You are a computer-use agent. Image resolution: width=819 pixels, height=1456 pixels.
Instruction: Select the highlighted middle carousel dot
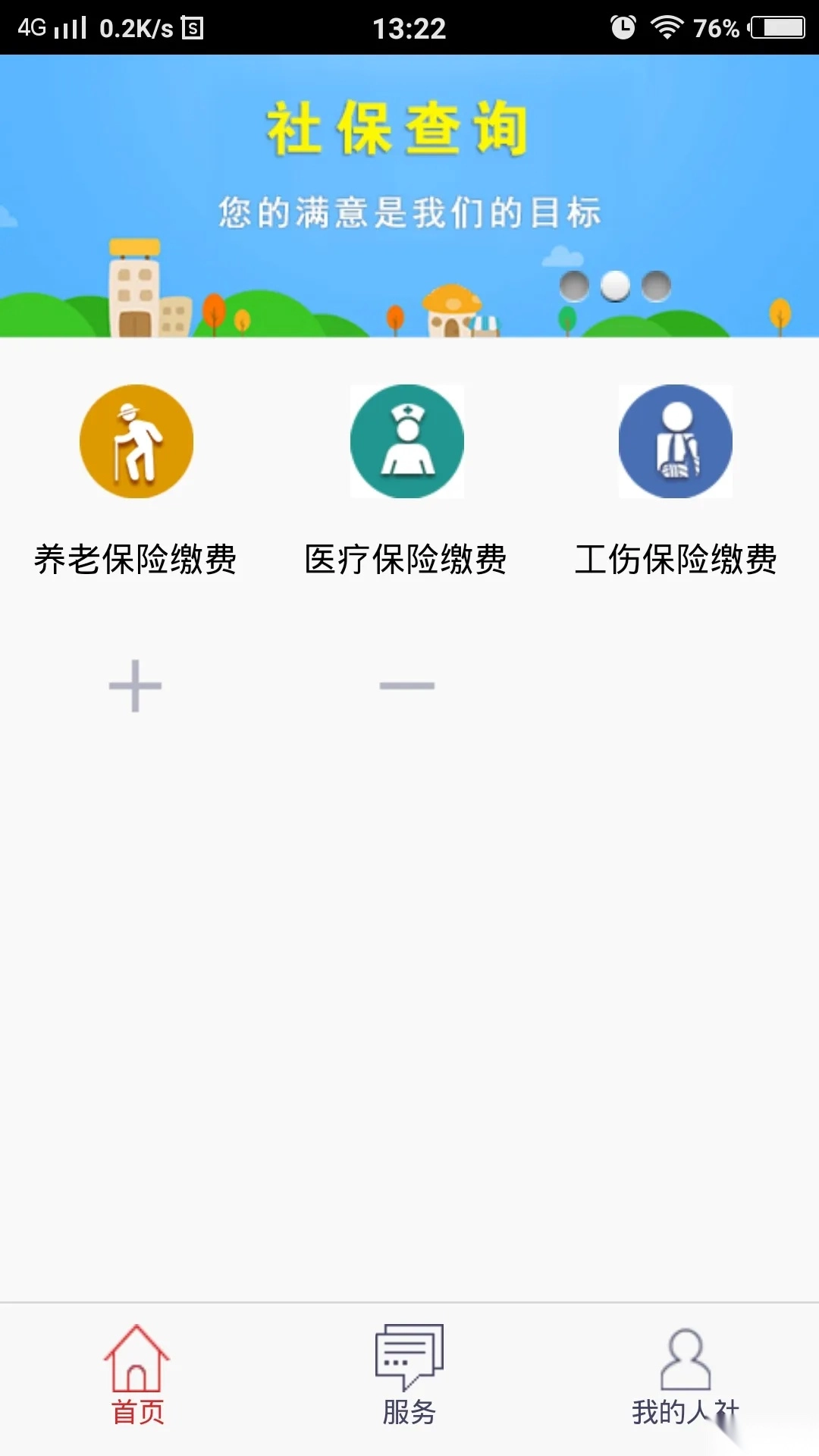pyautogui.click(x=615, y=286)
